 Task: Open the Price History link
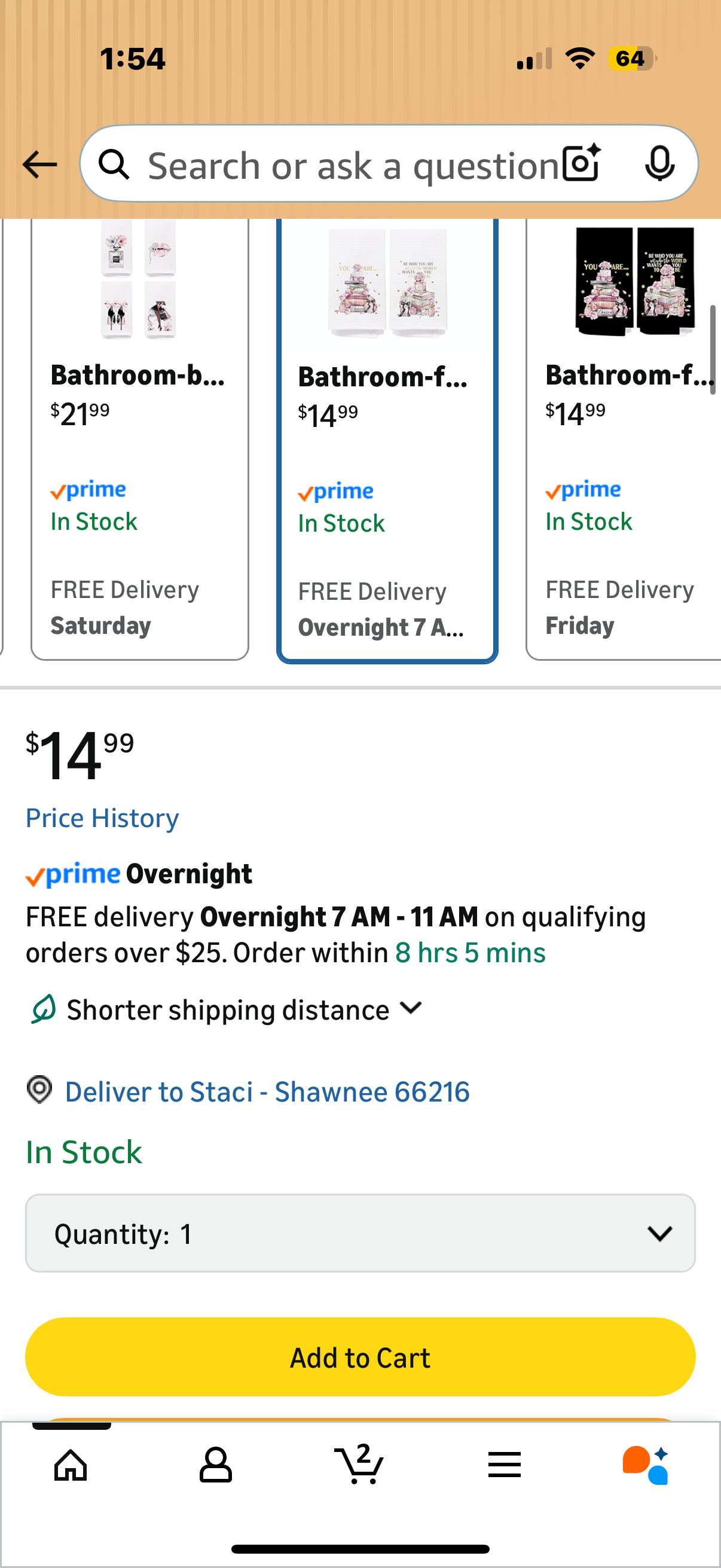[x=102, y=818]
